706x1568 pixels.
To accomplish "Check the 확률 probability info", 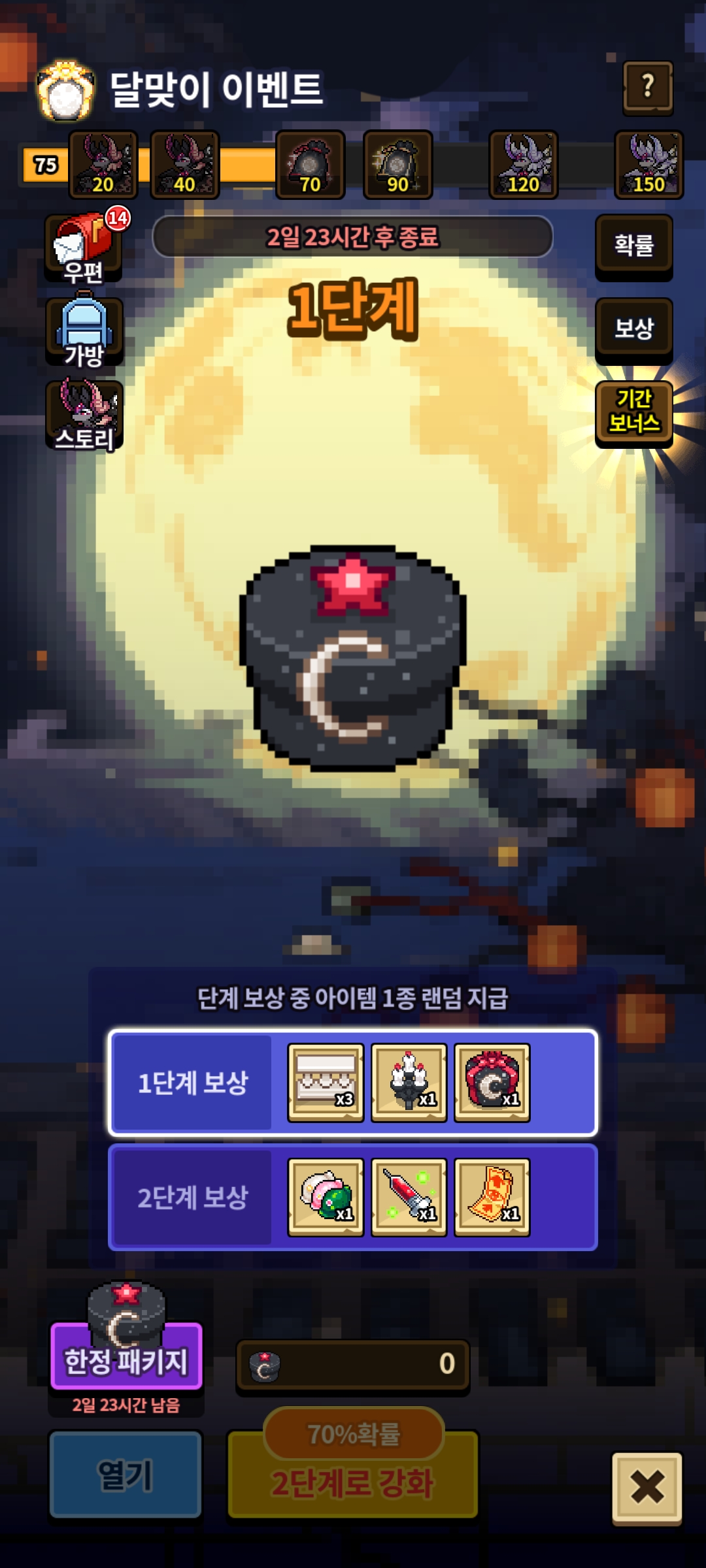I will click(633, 246).
